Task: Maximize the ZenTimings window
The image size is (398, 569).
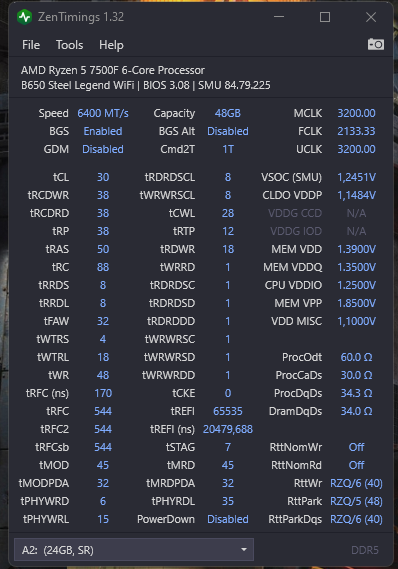Action: 325,17
